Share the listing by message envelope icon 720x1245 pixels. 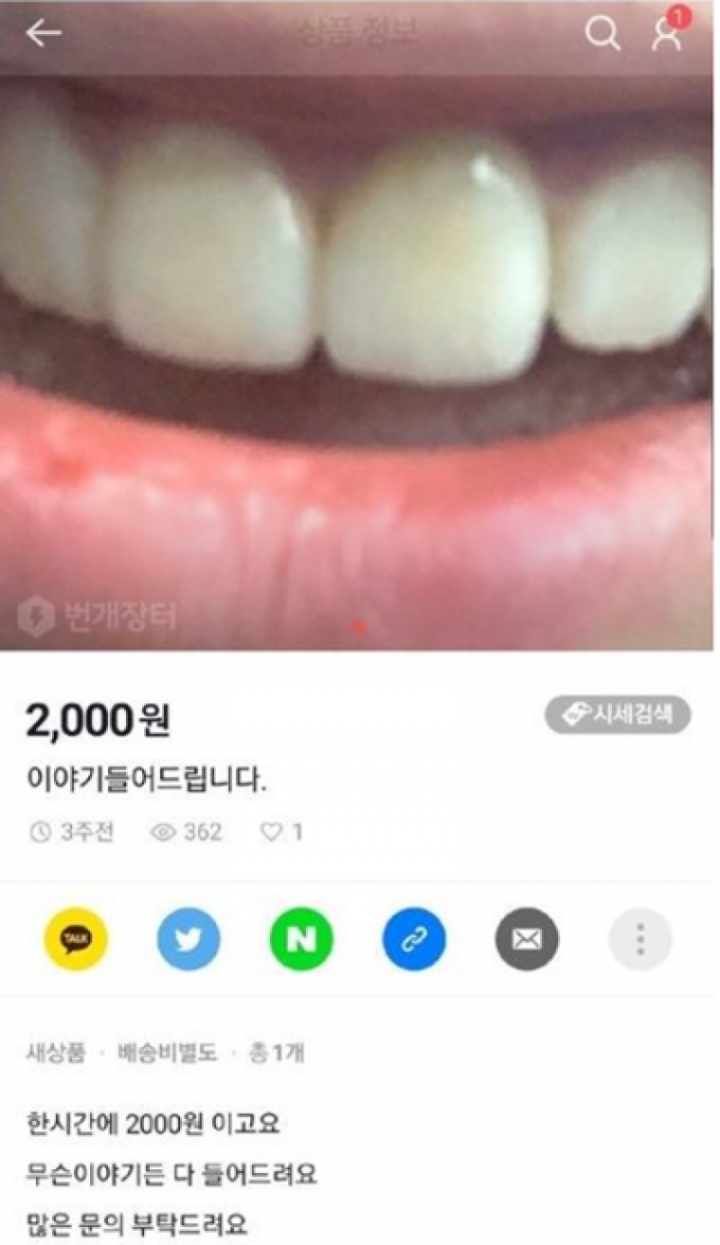point(528,940)
